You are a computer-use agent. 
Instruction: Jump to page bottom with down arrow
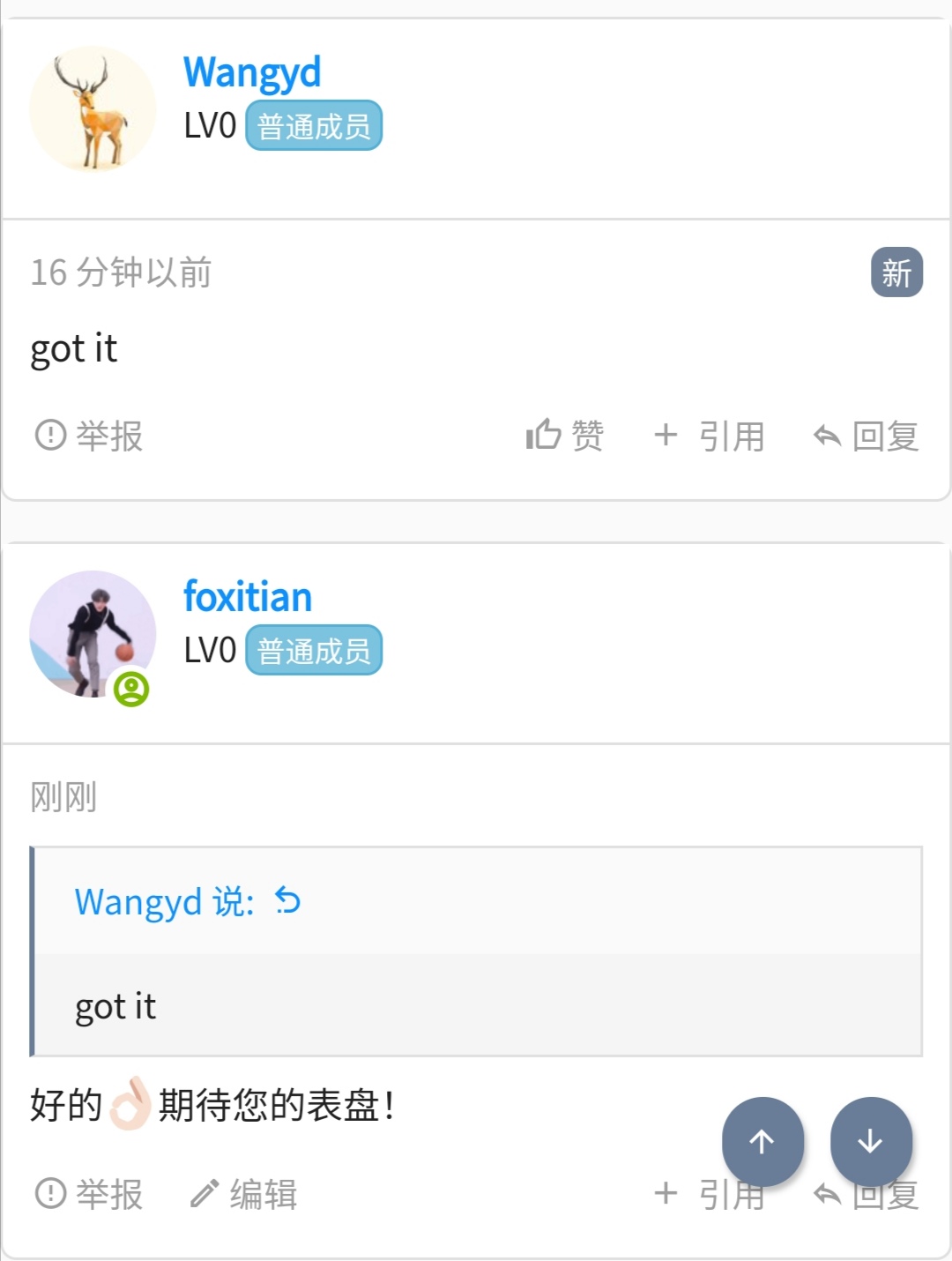coord(870,1141)
